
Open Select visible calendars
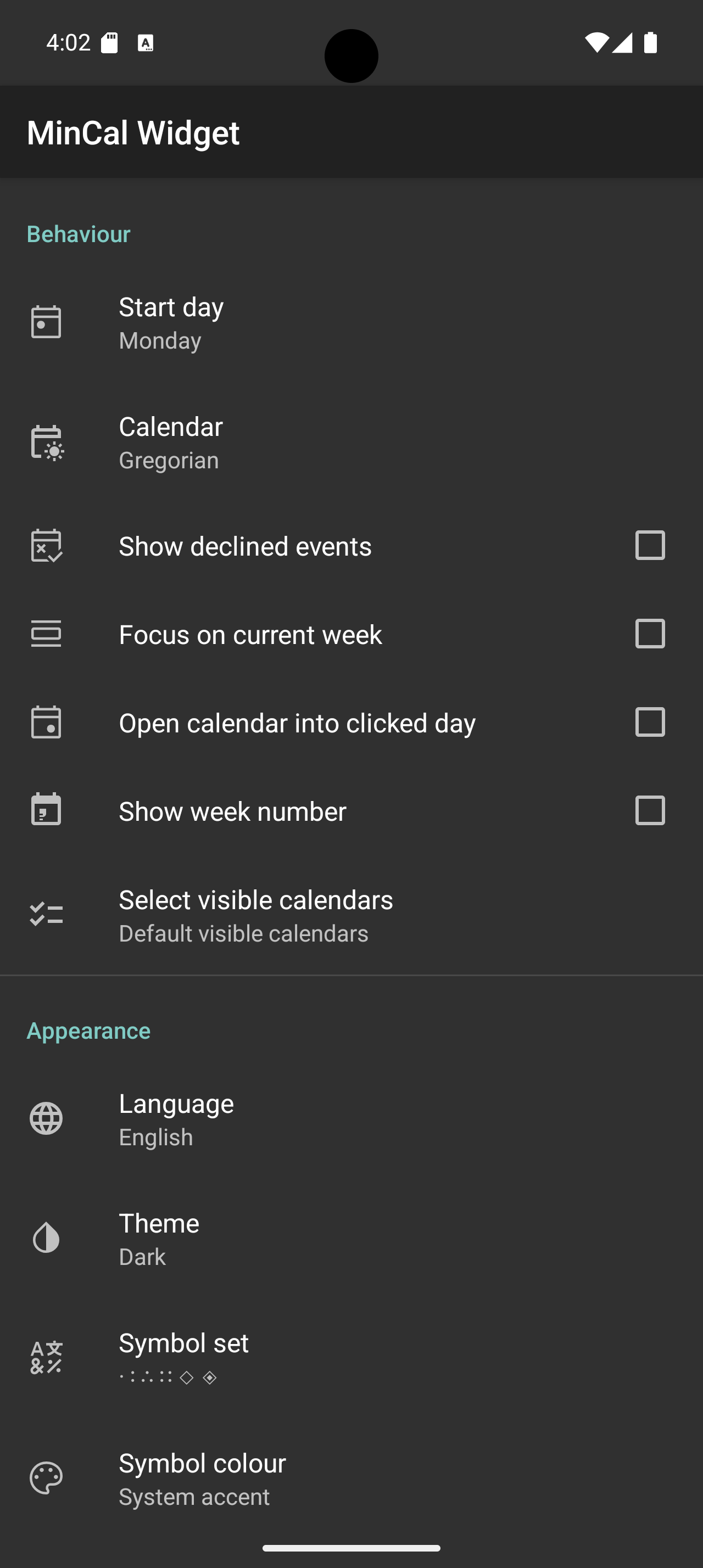pos(351,915)
